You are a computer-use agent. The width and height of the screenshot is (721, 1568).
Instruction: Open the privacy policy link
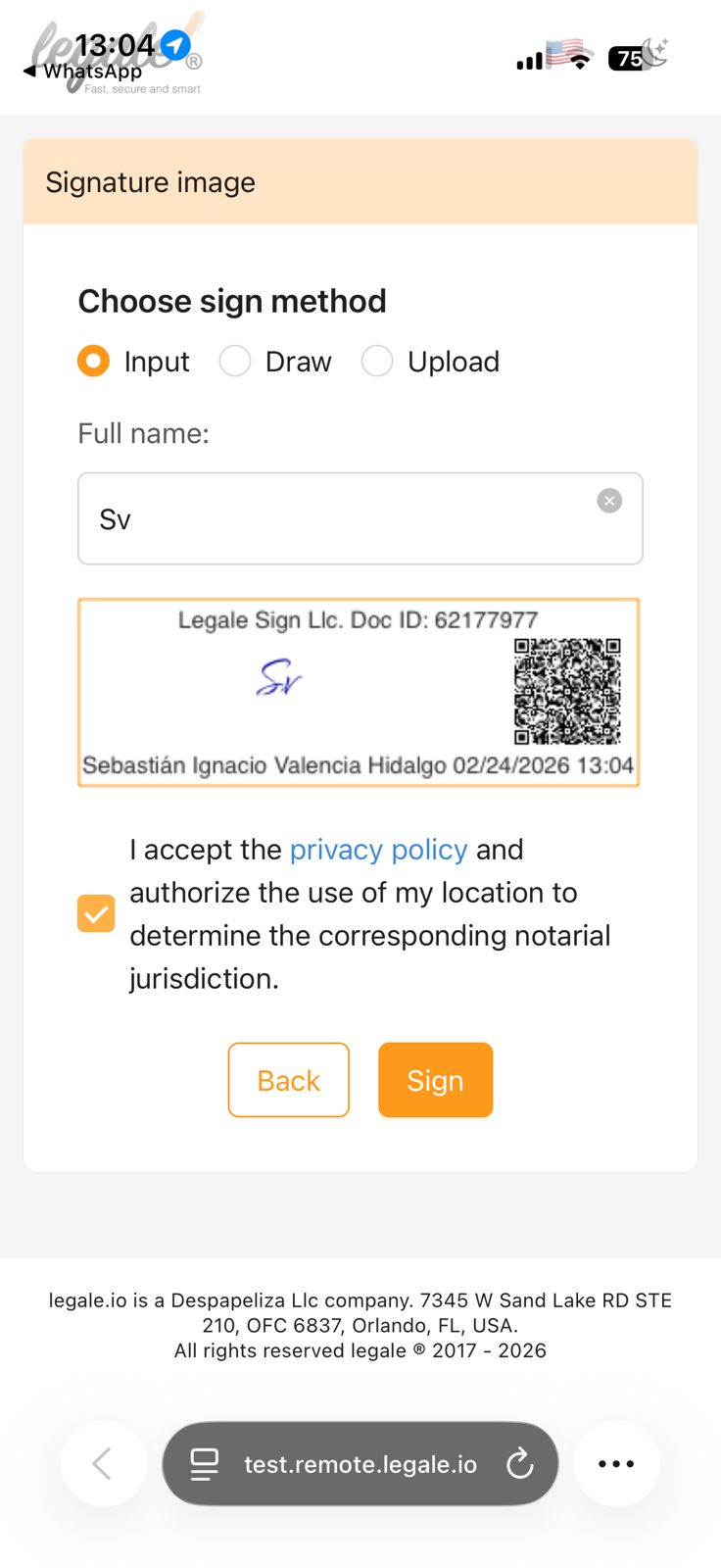(x=378, y=850)
